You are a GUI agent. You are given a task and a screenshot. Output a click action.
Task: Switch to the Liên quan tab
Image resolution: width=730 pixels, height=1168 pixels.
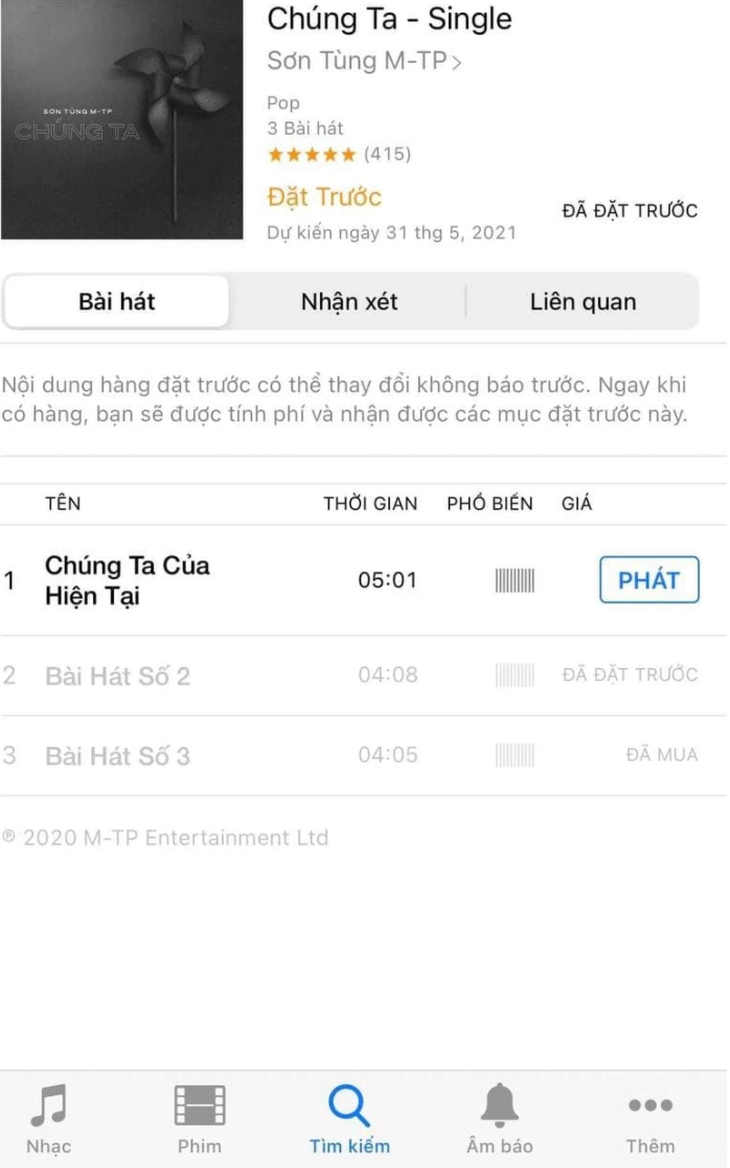tap(583, 302)
